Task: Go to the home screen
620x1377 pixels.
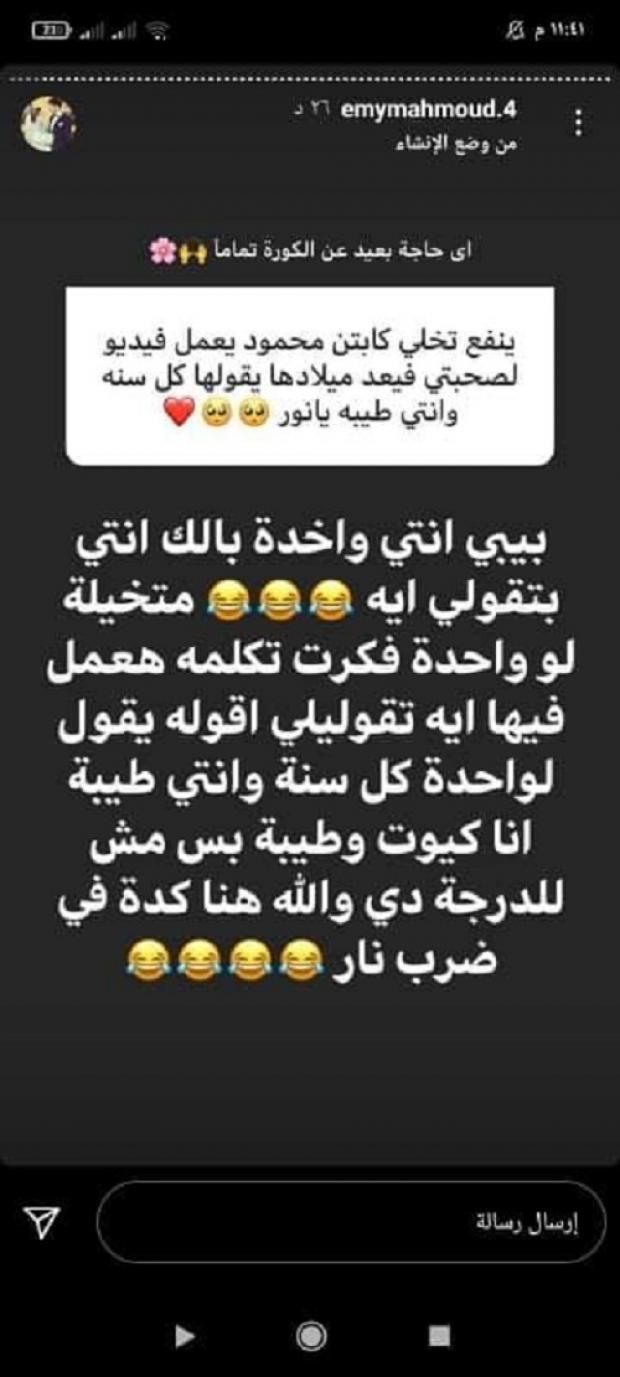Action: pos(311,1335)
